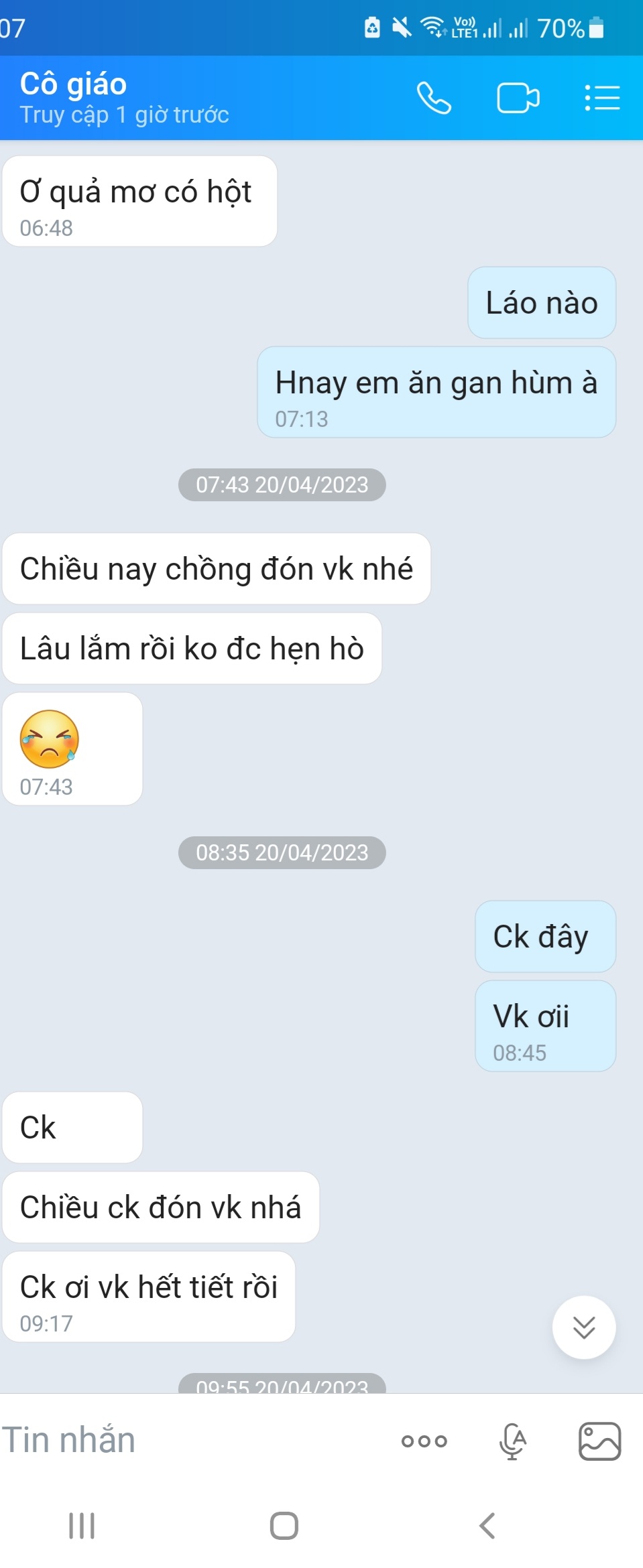Jump to the latest messages

583,1327
